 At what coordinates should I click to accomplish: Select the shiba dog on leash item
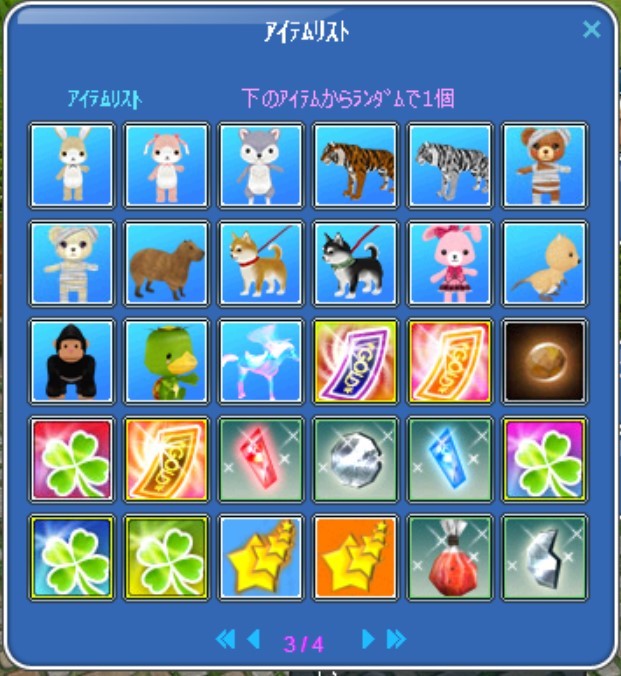pyautogui.click(x=260, y=263)
